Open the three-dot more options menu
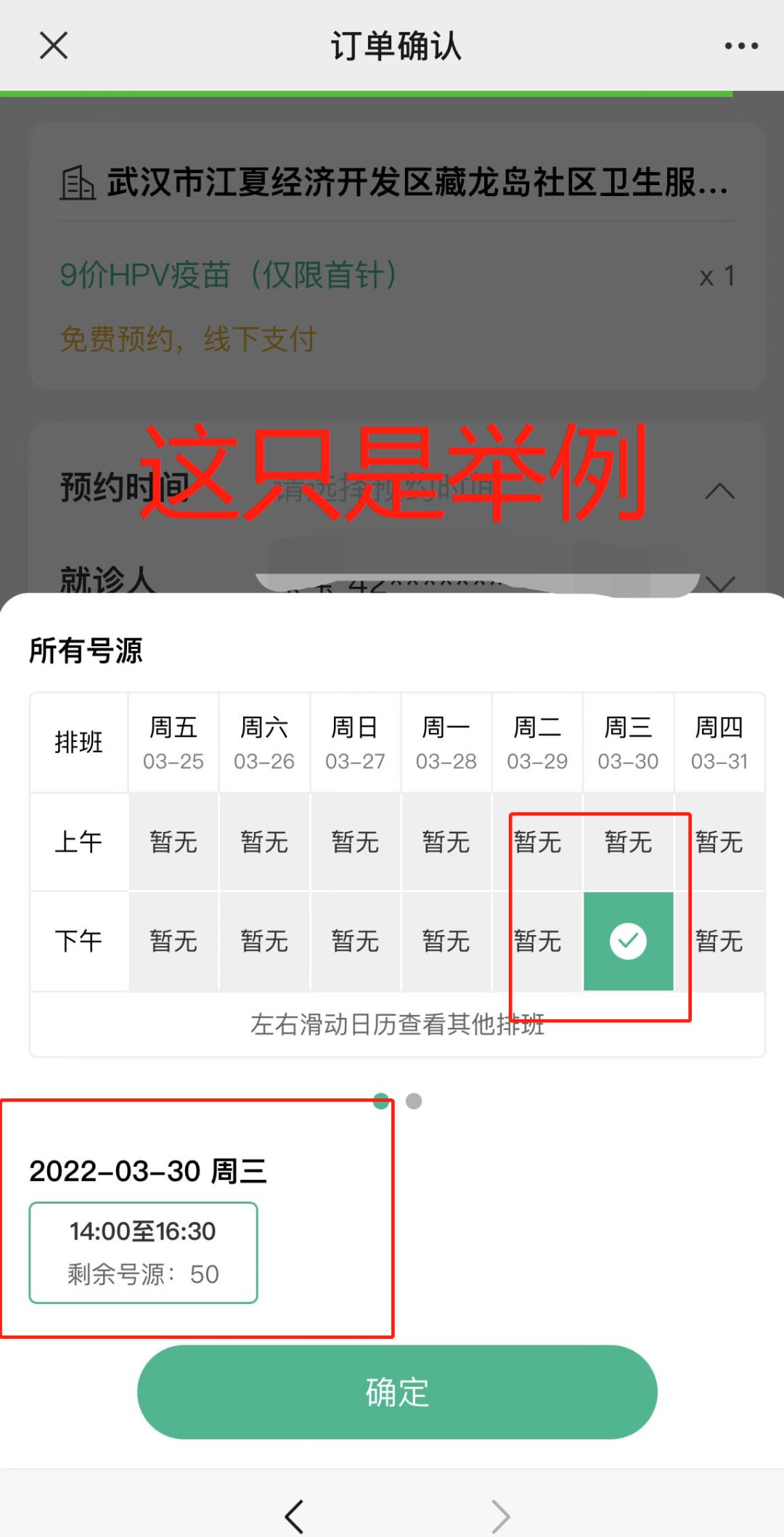 click(x=740, y=46)
